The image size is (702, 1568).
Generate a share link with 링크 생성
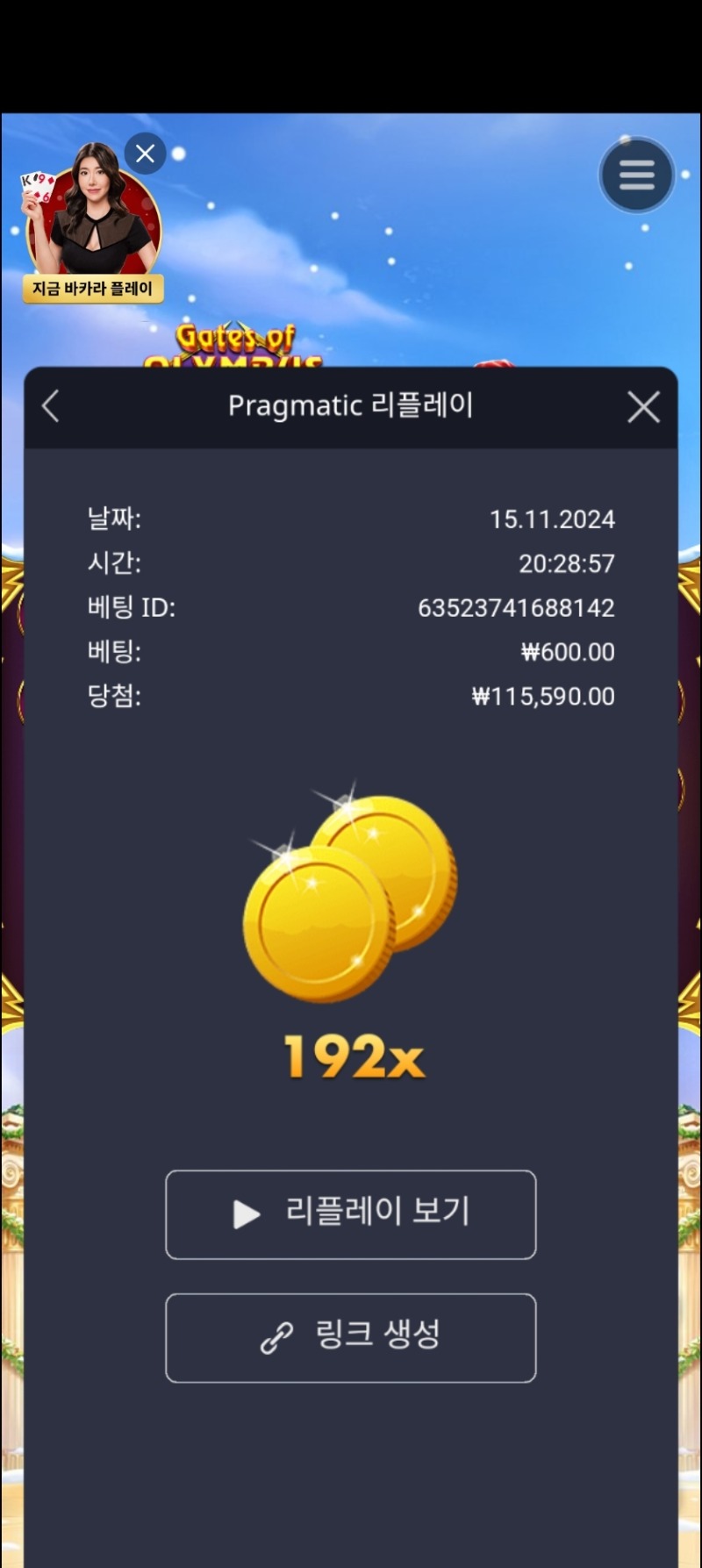coord(350,1337)
